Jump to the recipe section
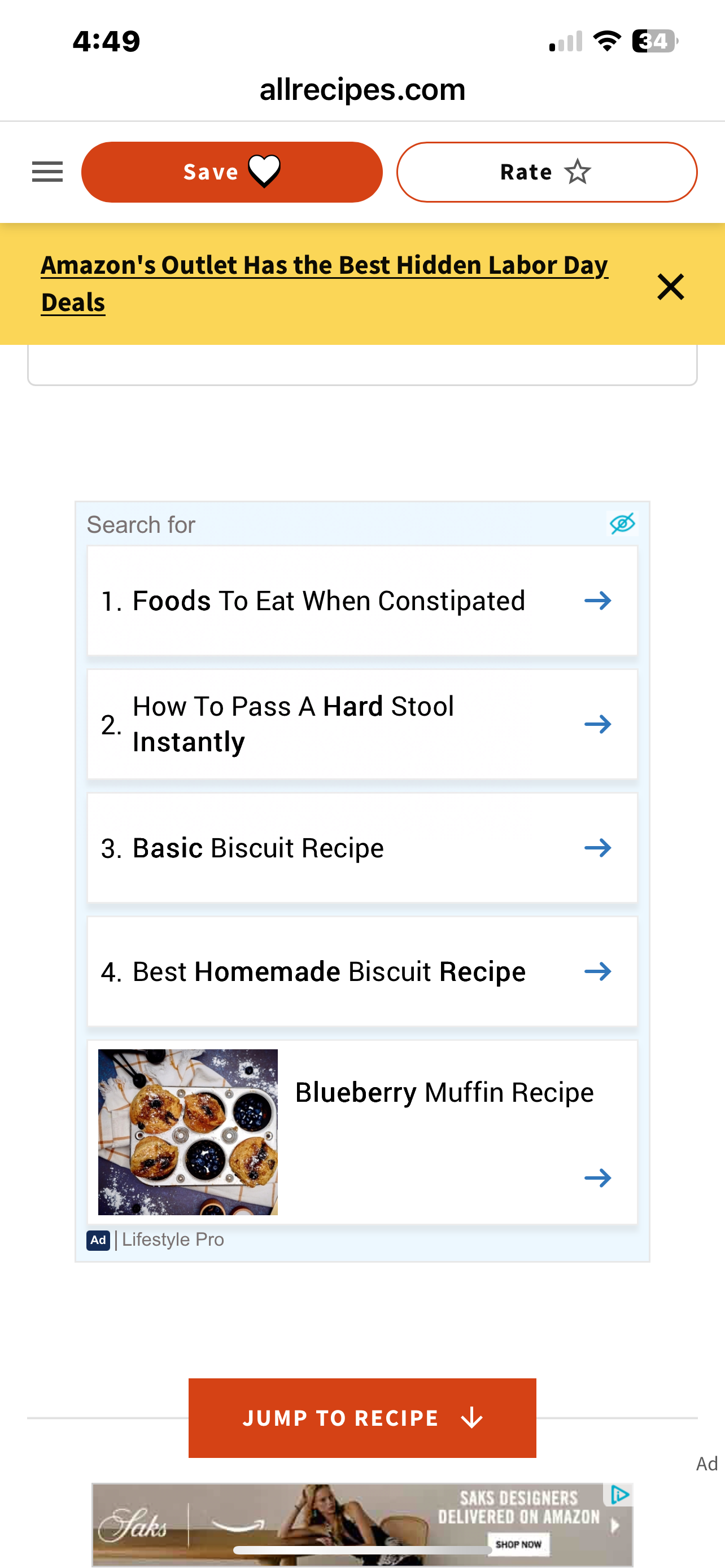The height and width of the screenshot is (1568, 725). click(362, 1418)
